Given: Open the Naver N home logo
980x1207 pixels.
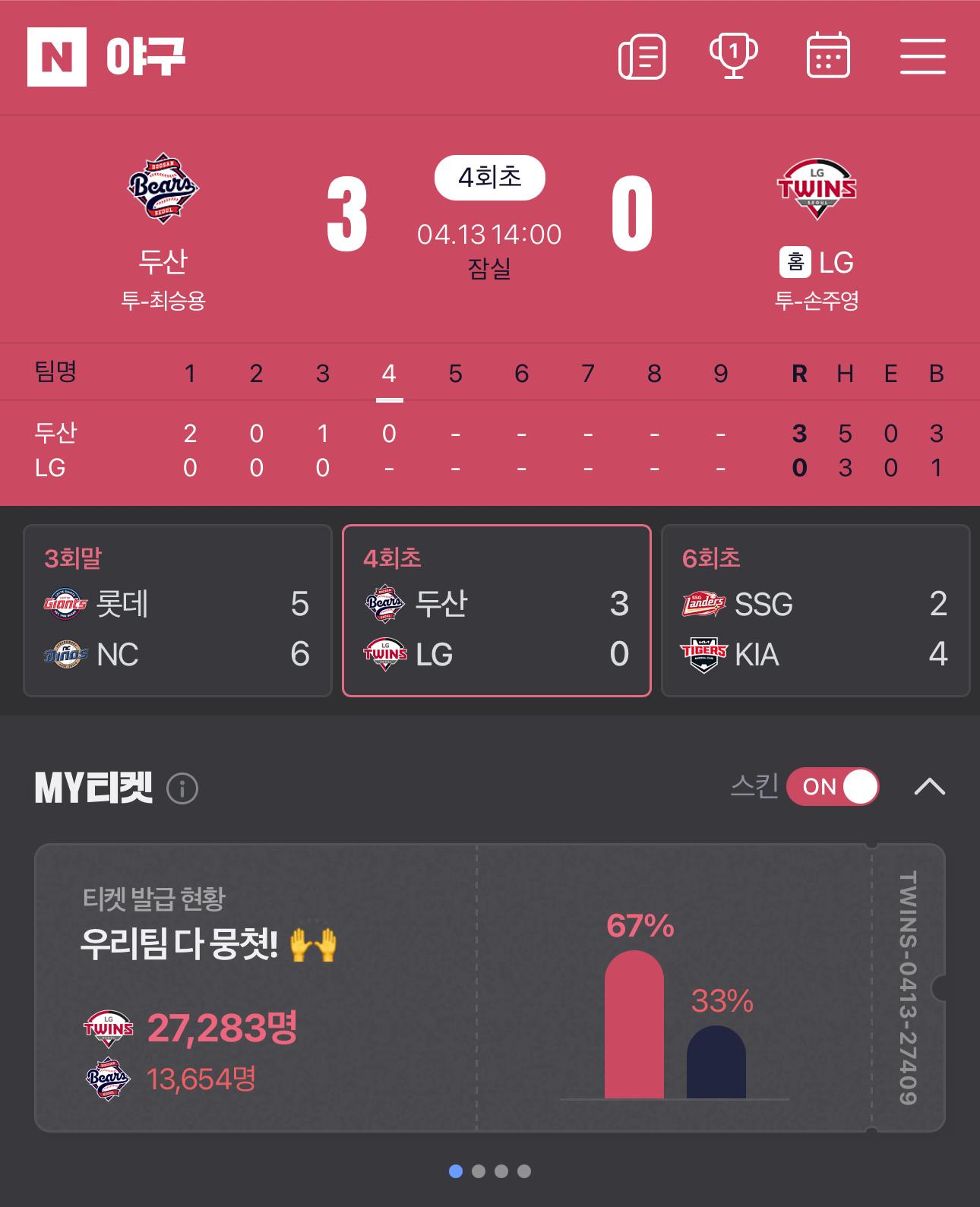Looking at the screenshot, I should pos(57,57).
